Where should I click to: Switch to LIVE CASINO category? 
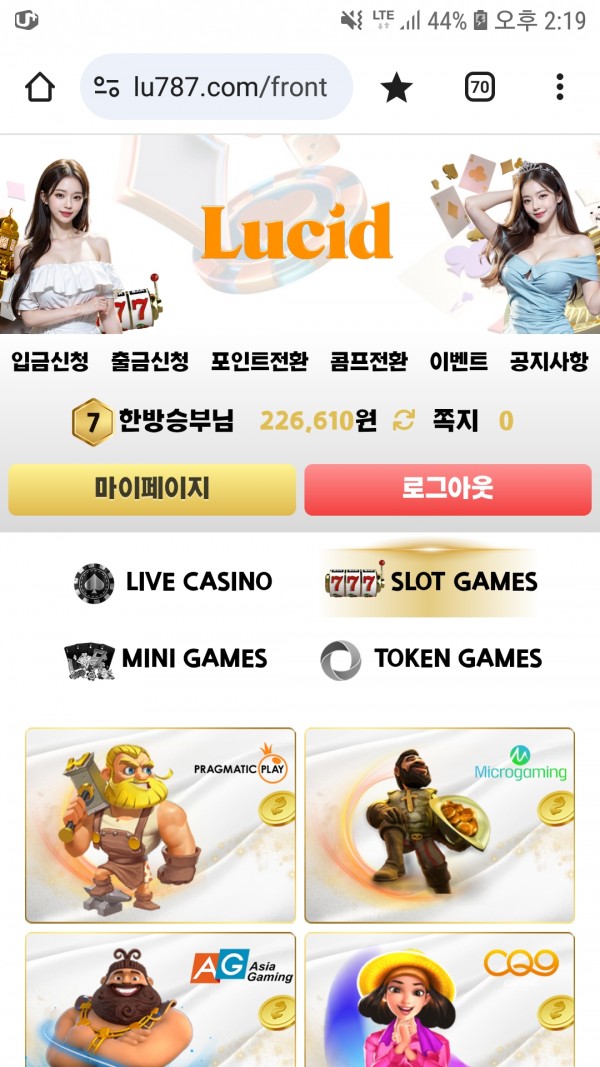point(174,582)
